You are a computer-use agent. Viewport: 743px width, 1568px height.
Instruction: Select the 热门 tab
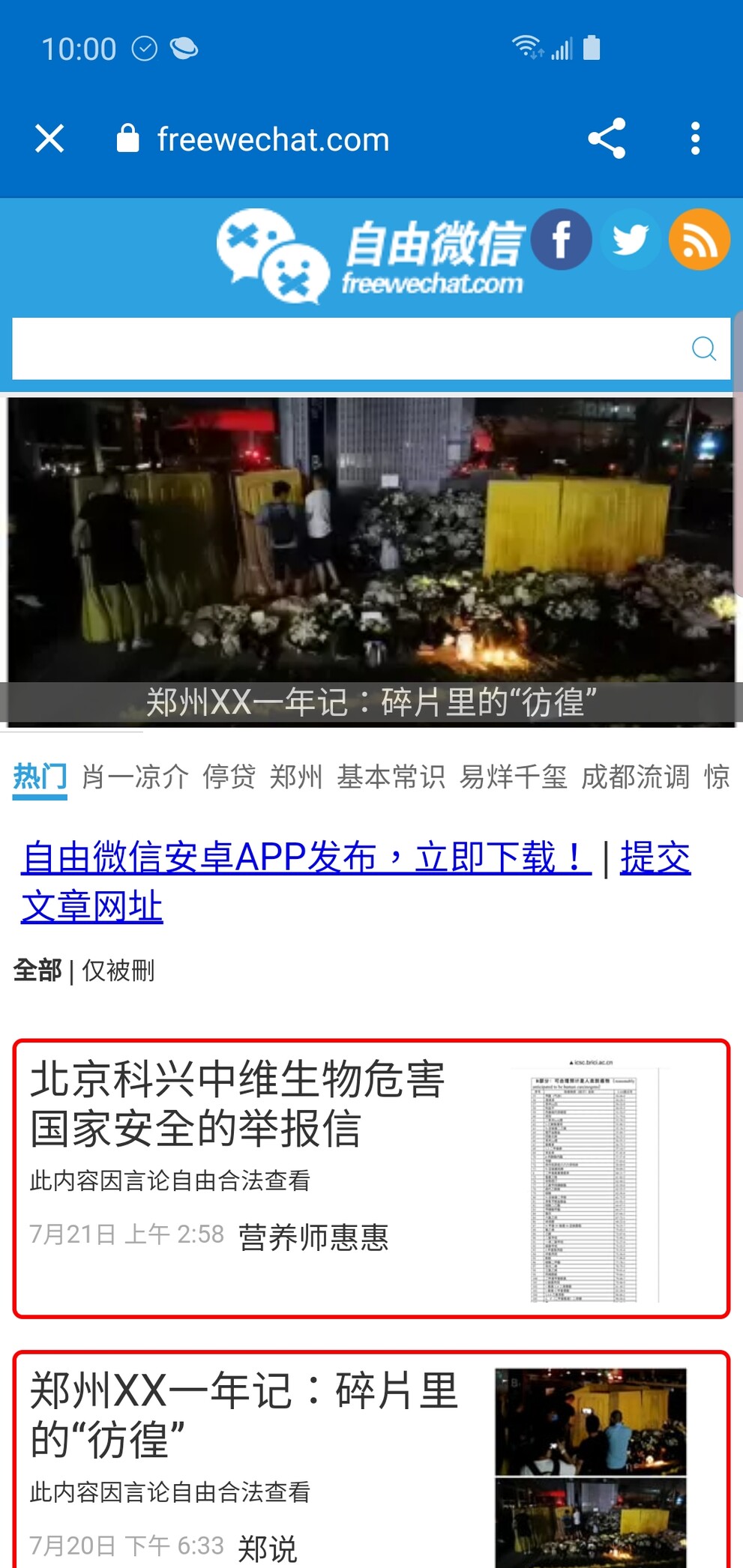[40, 777]
